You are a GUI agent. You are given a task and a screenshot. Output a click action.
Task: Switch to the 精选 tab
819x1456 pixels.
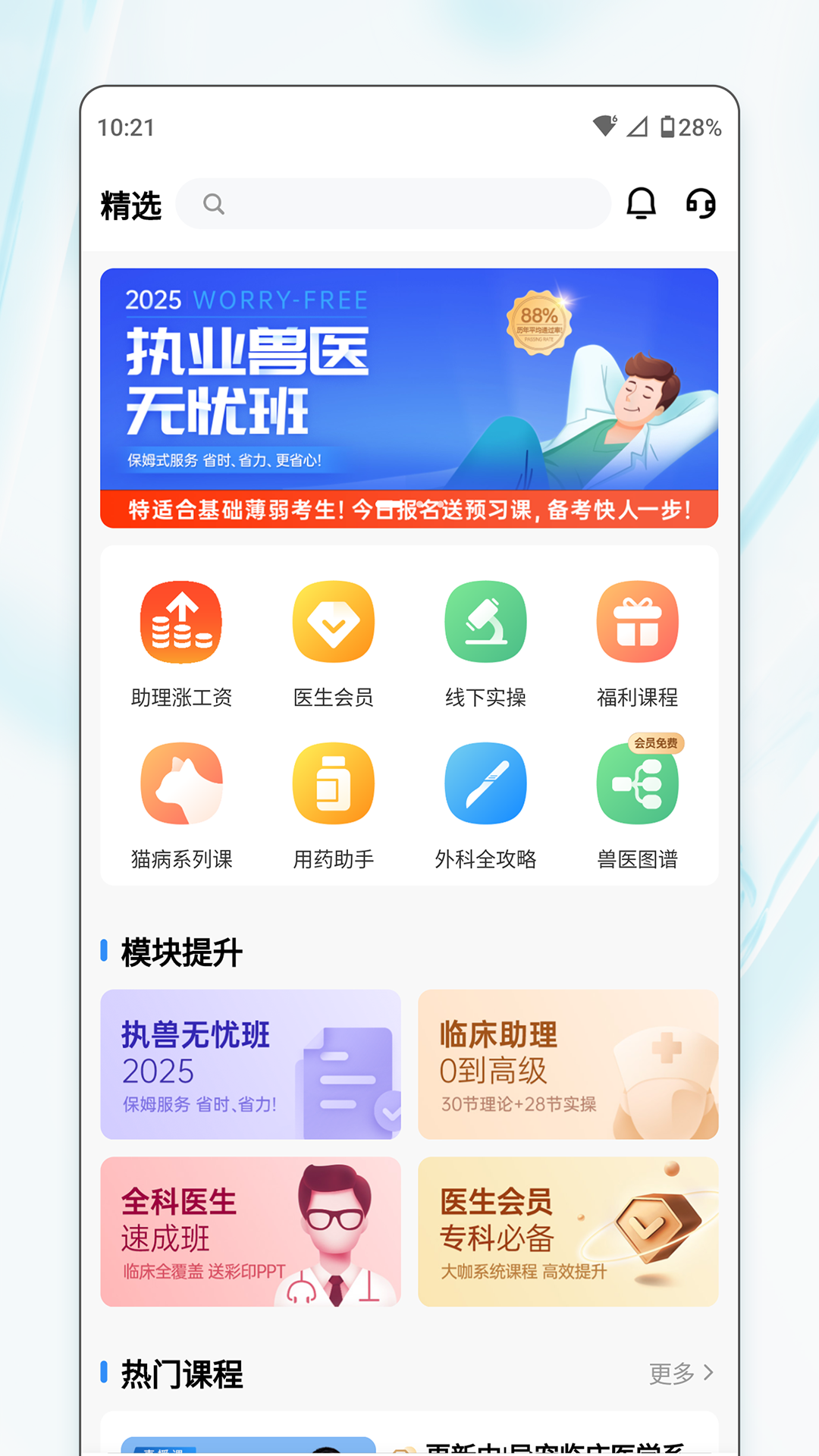tap(130, 203)
